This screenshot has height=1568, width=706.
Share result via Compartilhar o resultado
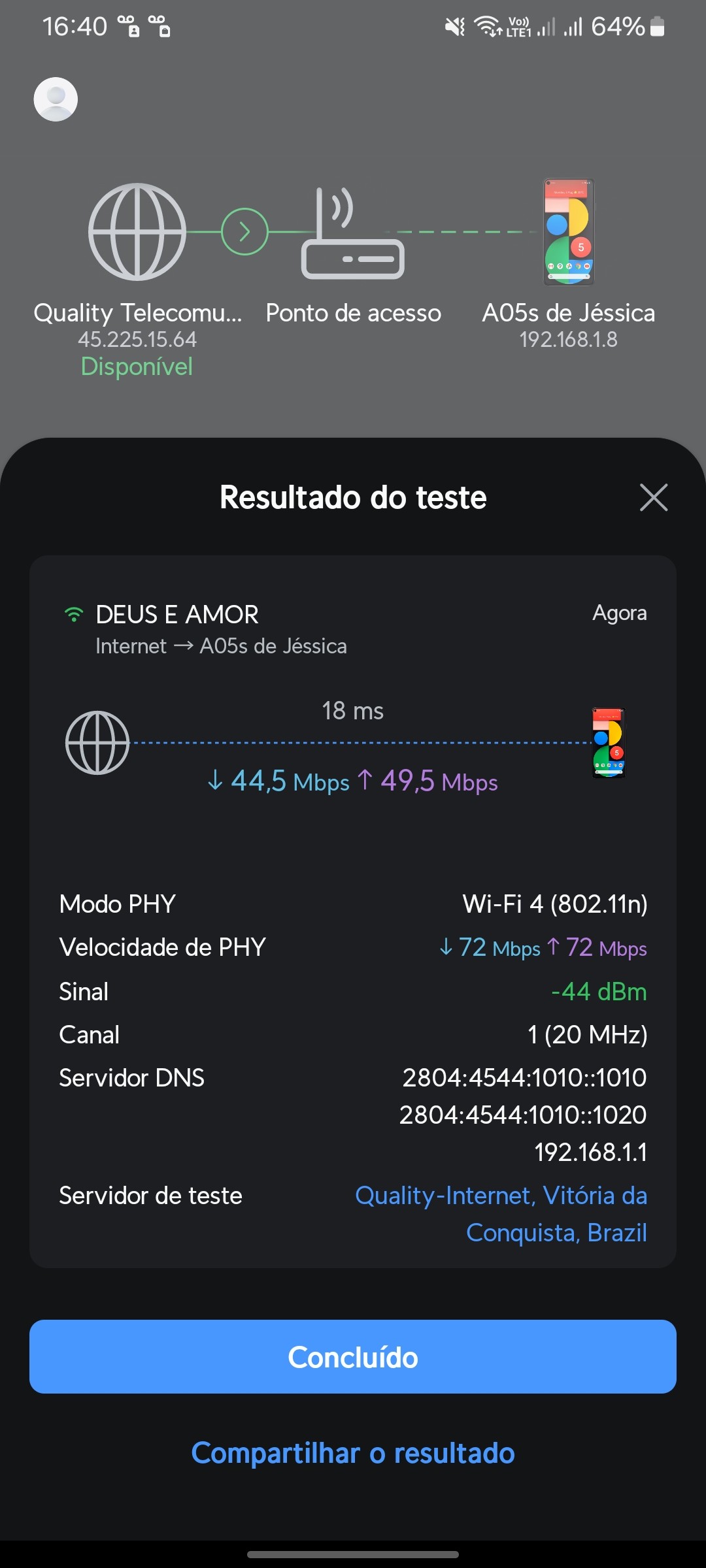tap(353, 1453)
